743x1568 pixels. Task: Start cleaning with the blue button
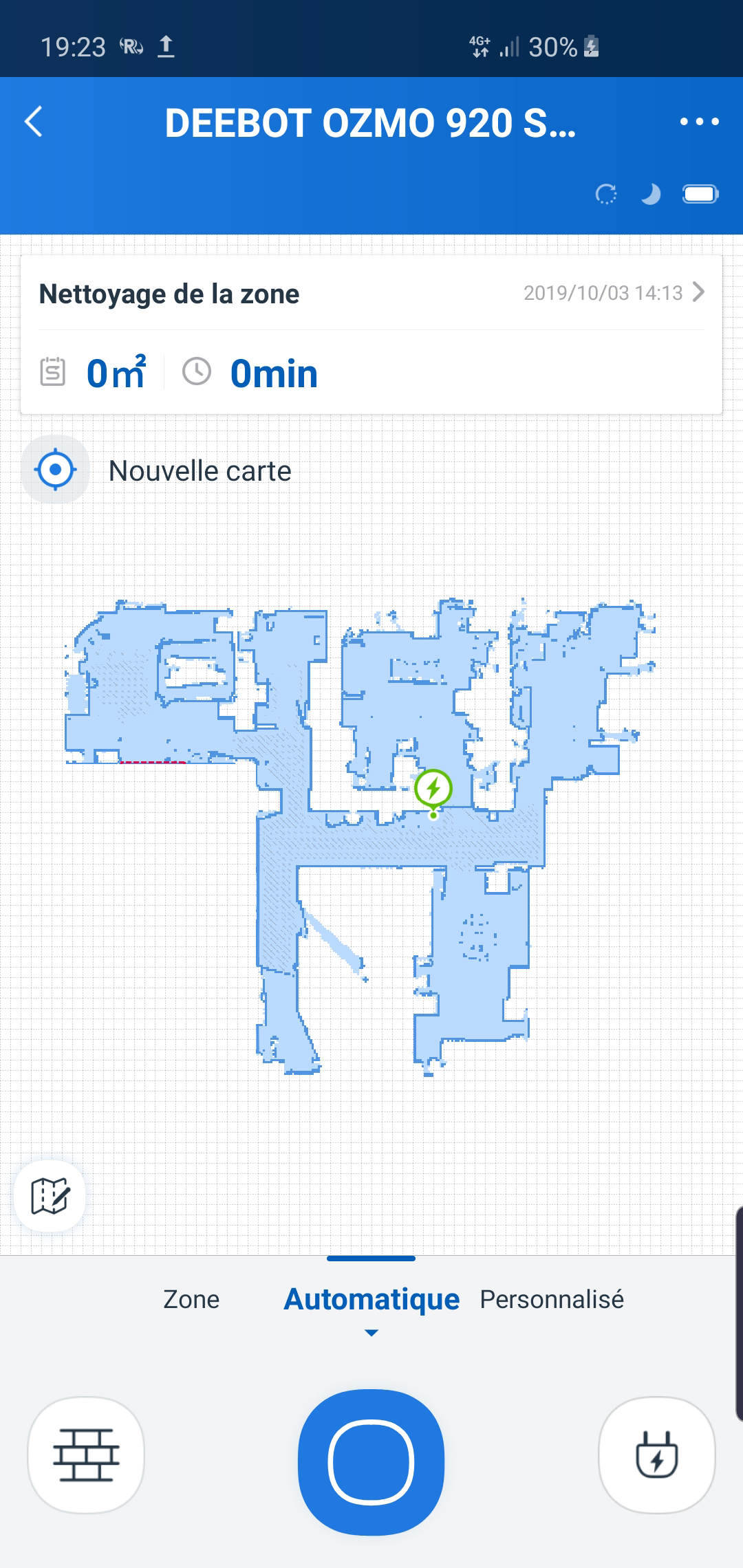(x=371, y=1463)
